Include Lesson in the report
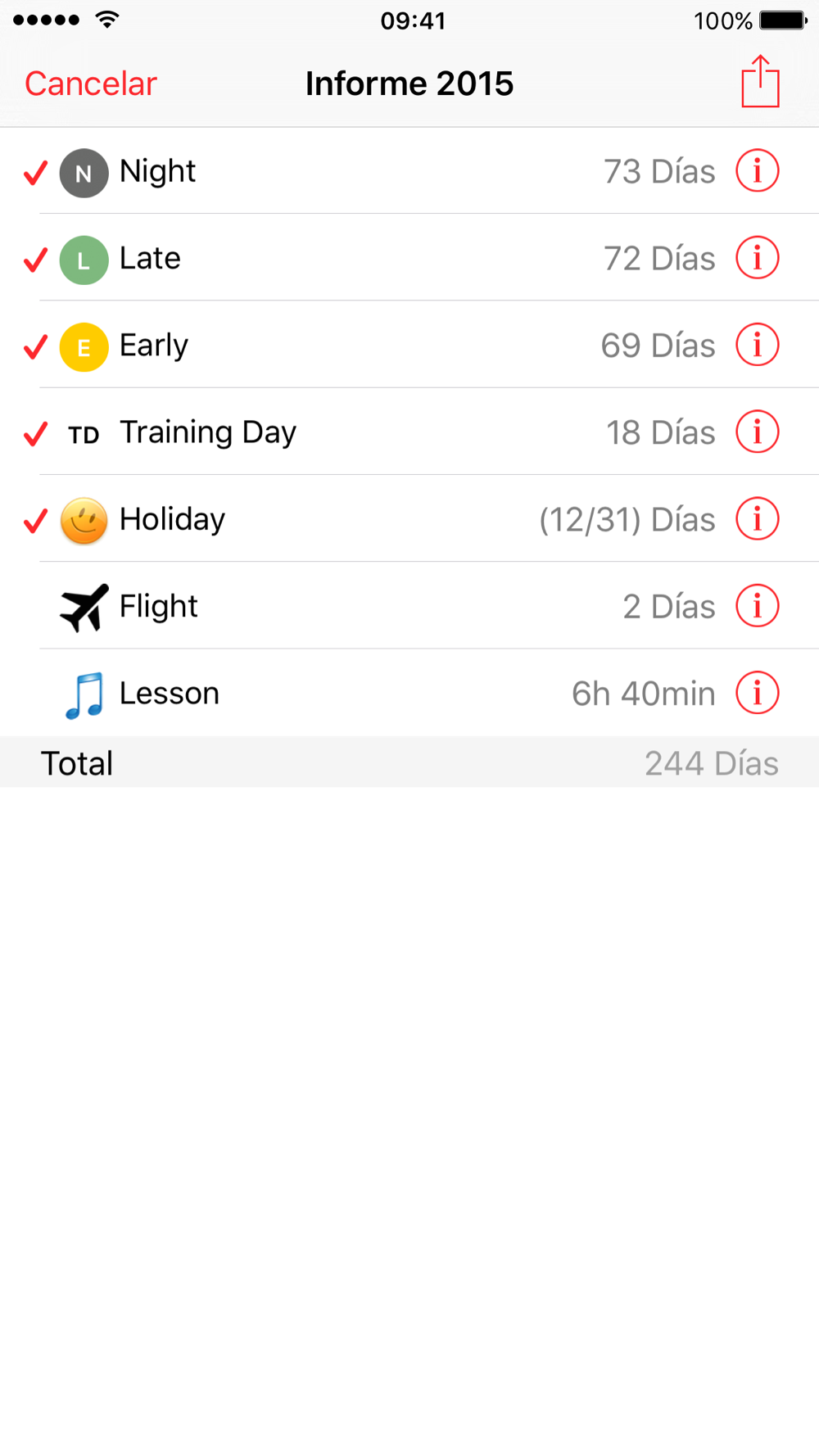The width and height of the screenshot is (819, 1456). [409, 693]
